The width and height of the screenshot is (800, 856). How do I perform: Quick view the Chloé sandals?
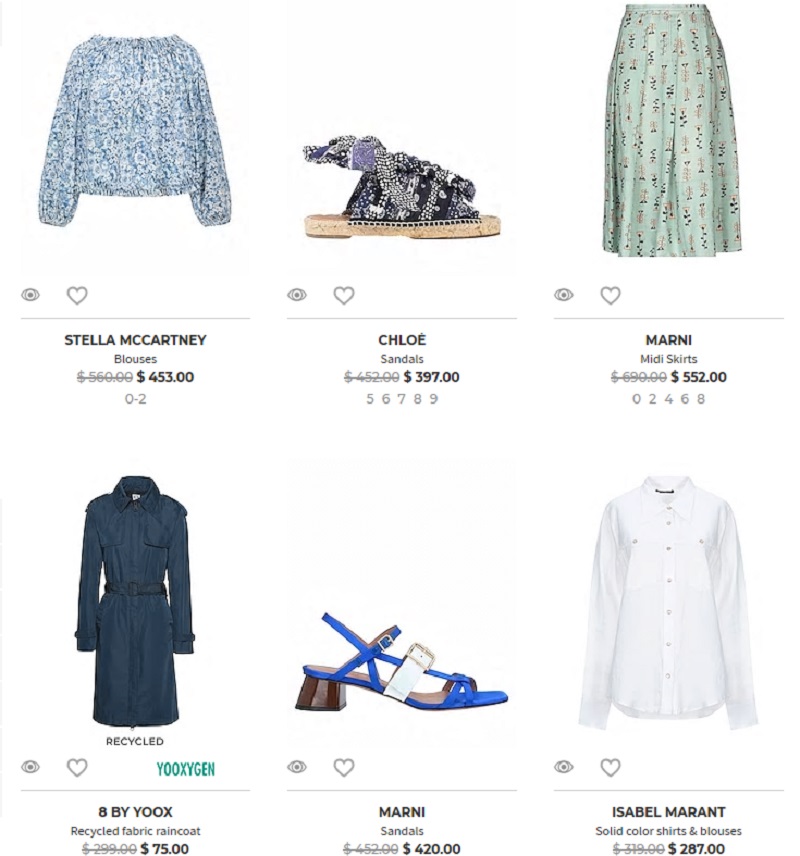pyautogui.click(x=297, y=295)
